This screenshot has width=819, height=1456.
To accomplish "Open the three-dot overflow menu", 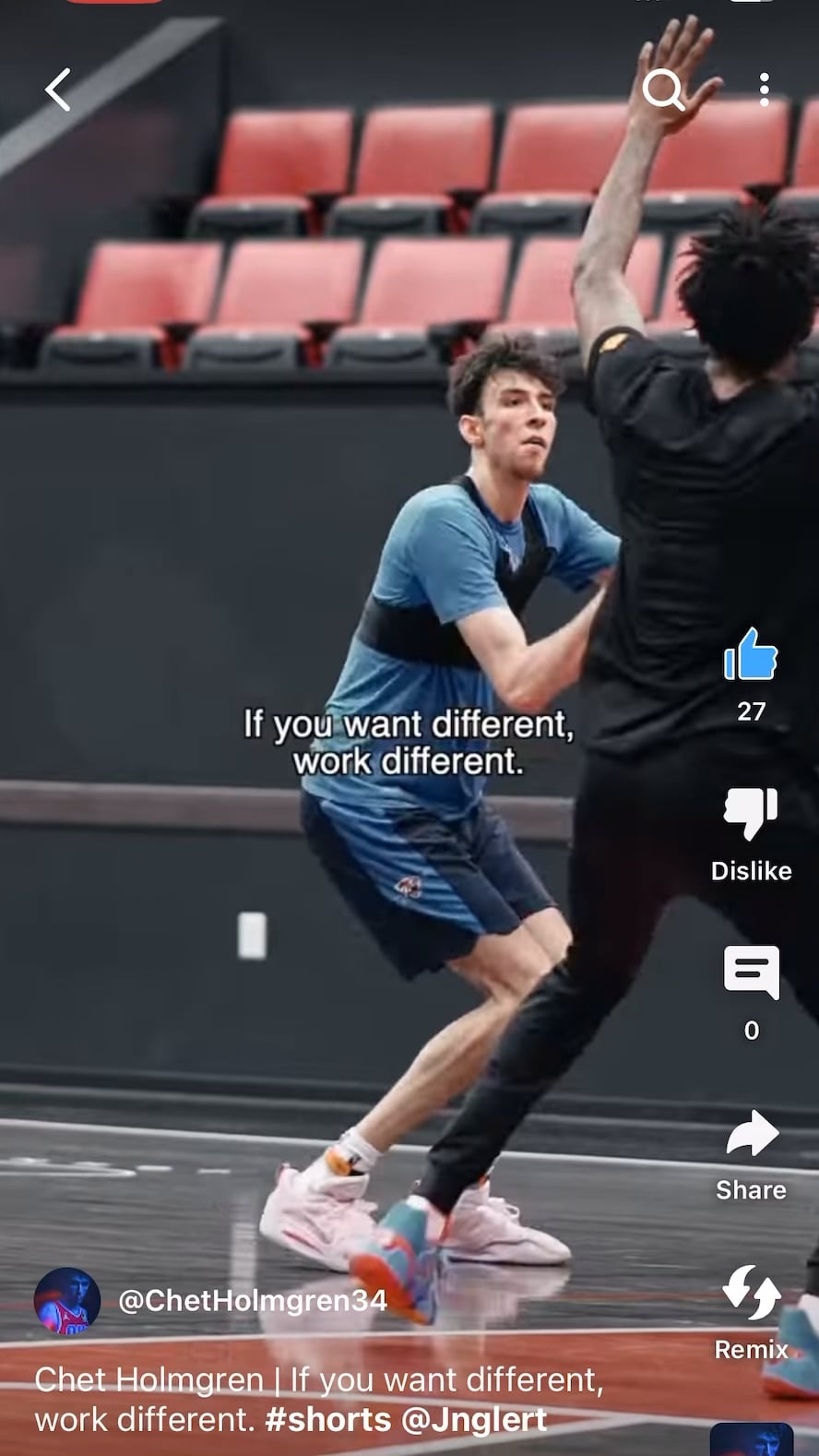I will tap(764, 90).
